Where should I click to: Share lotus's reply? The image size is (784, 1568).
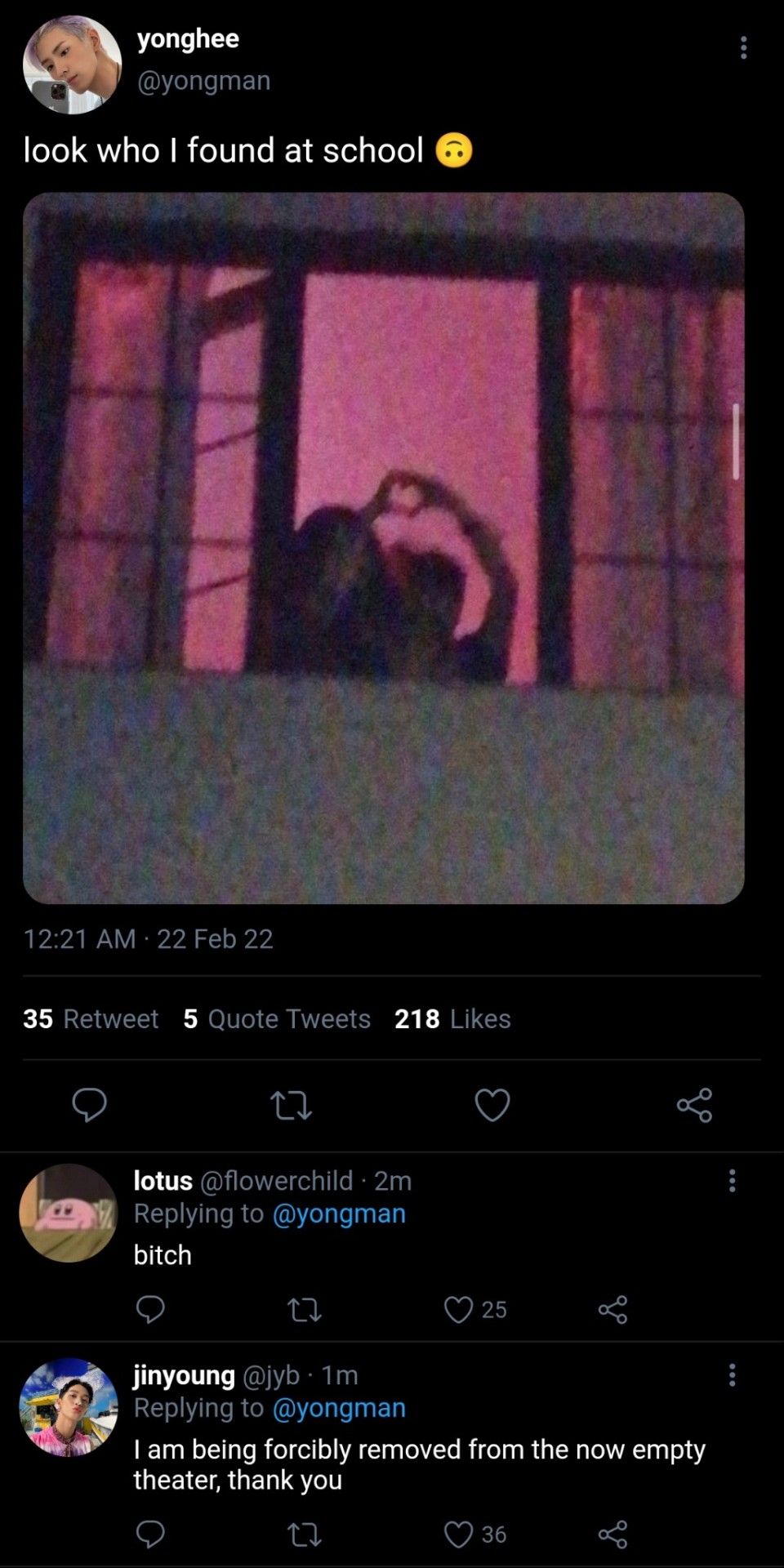point(612,1309)
